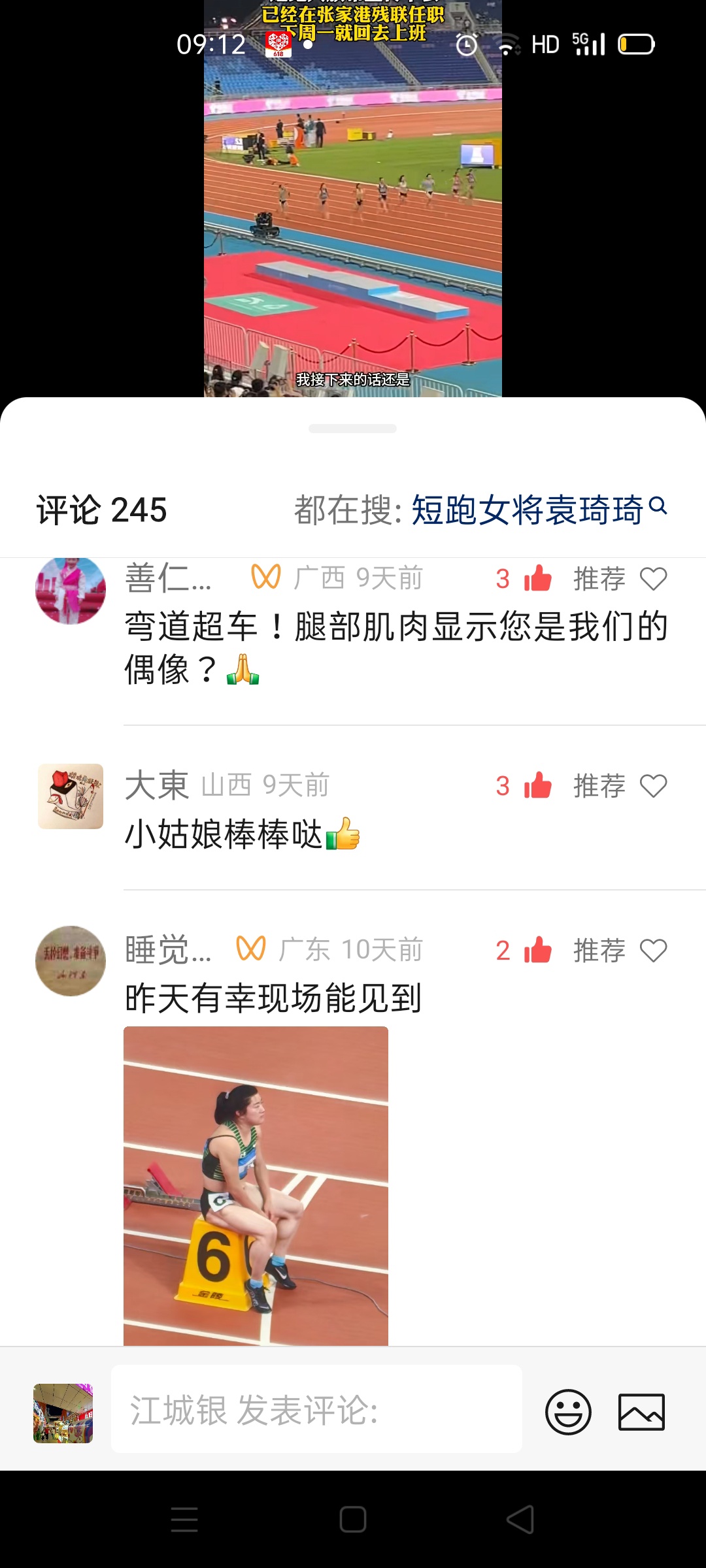Like 善仁's comment with thumbs up
Image resolution: width=706 pixels, height=1568 pixels.
pyautogui.click(x=537, y=579)
